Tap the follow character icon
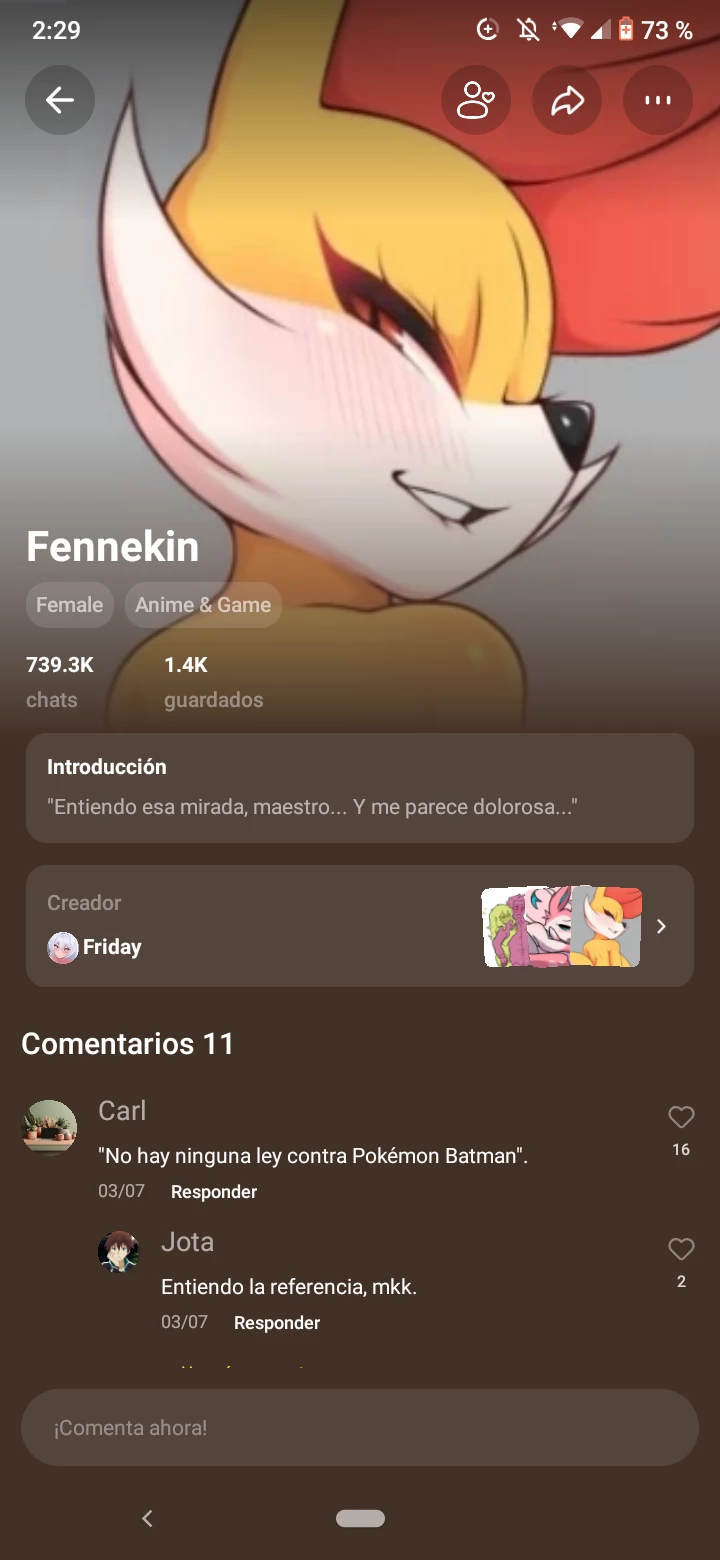 point(476,100)
